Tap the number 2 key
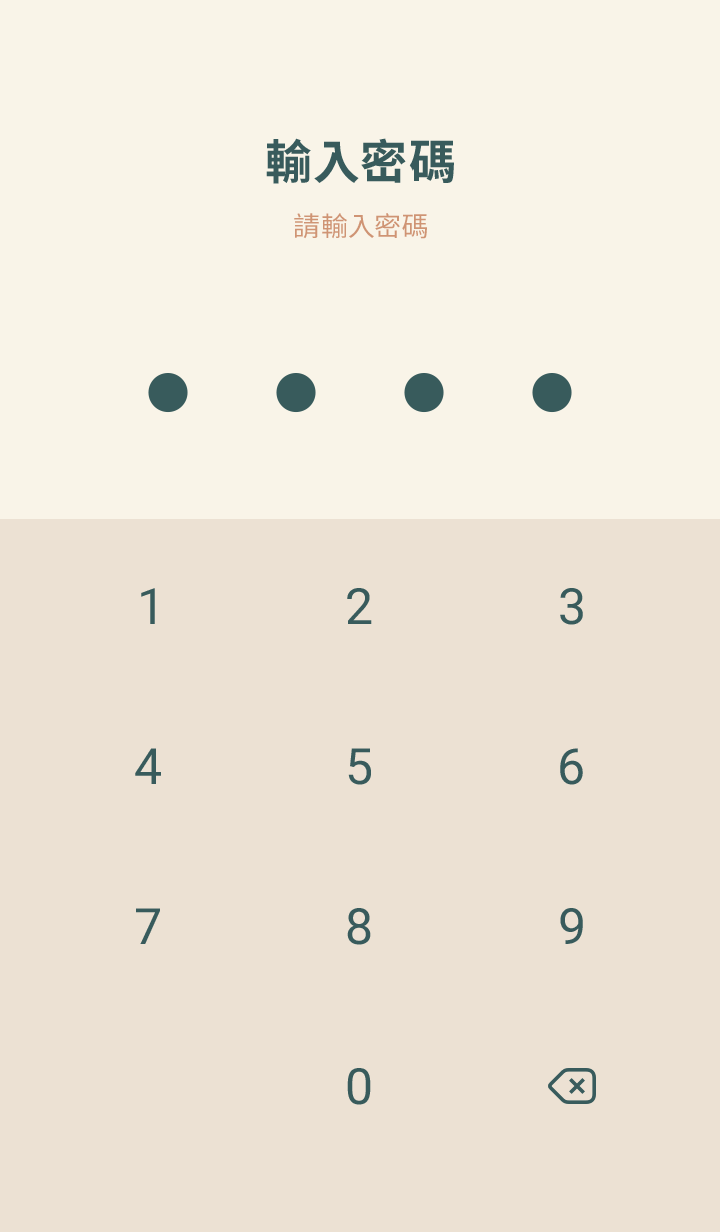 coord(359,607)
